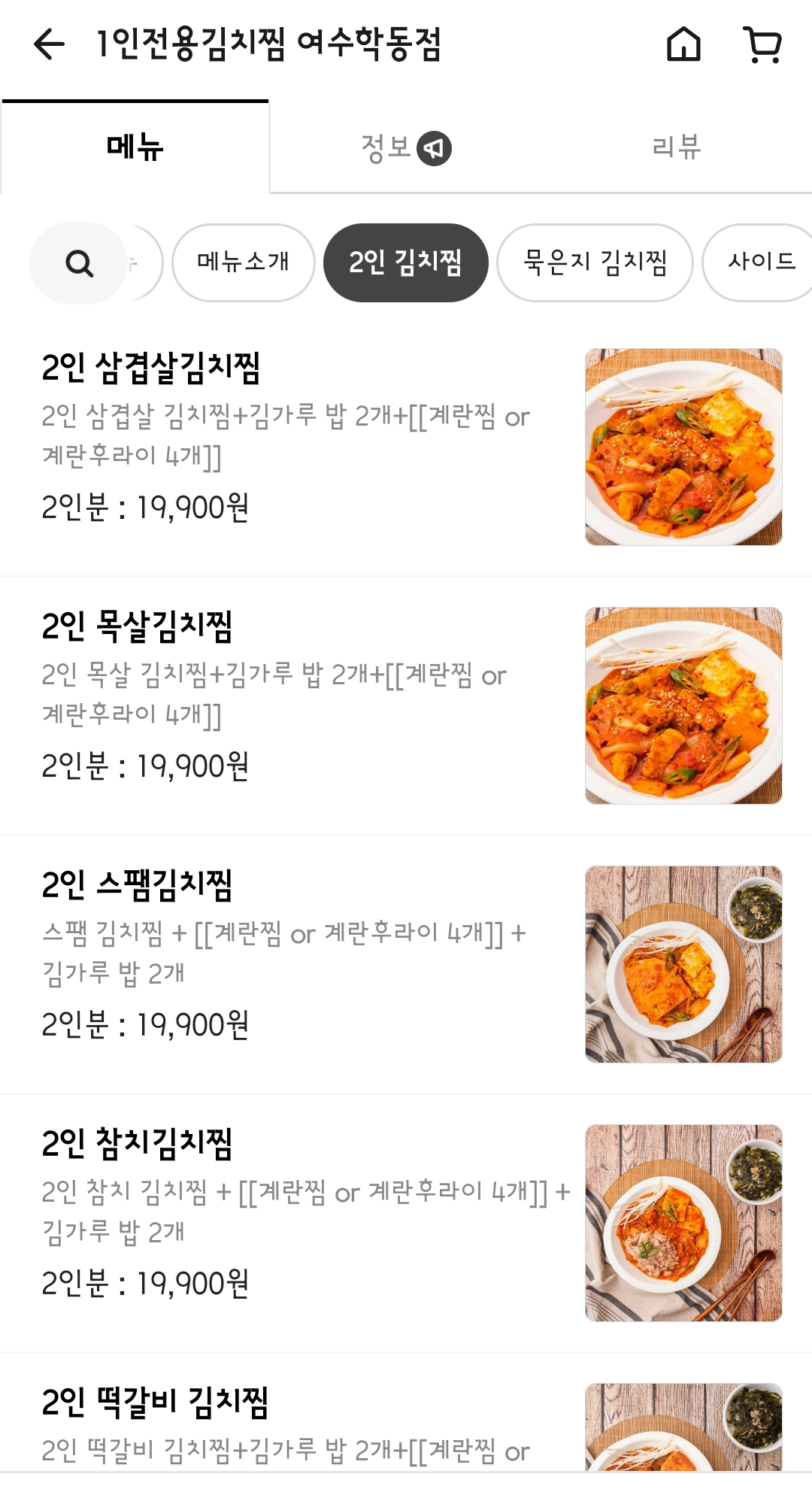Select the 메뉴소개 category chip
Viewport: 812px width, 1486px height.
point(243,262)
